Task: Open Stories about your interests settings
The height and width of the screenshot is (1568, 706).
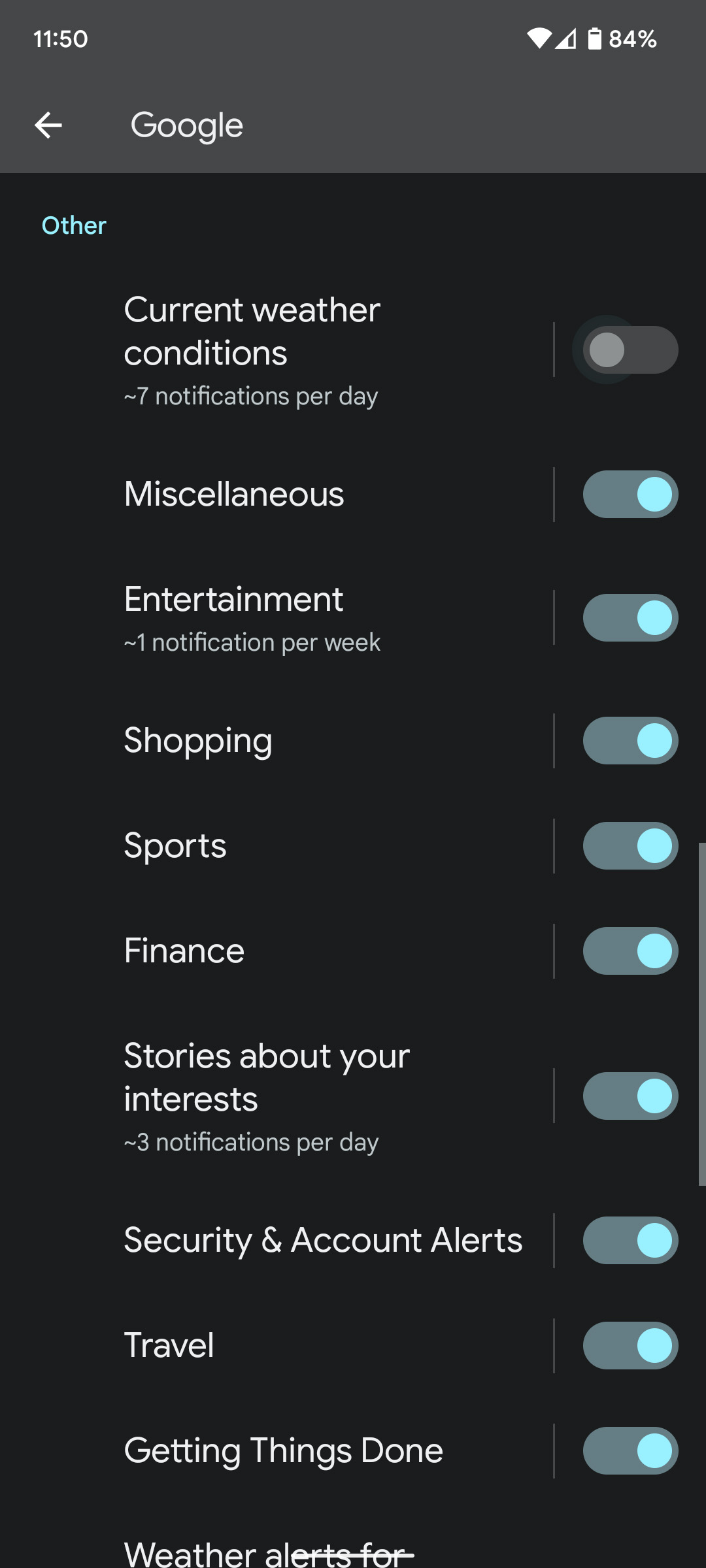Action: pos(294,1096)
